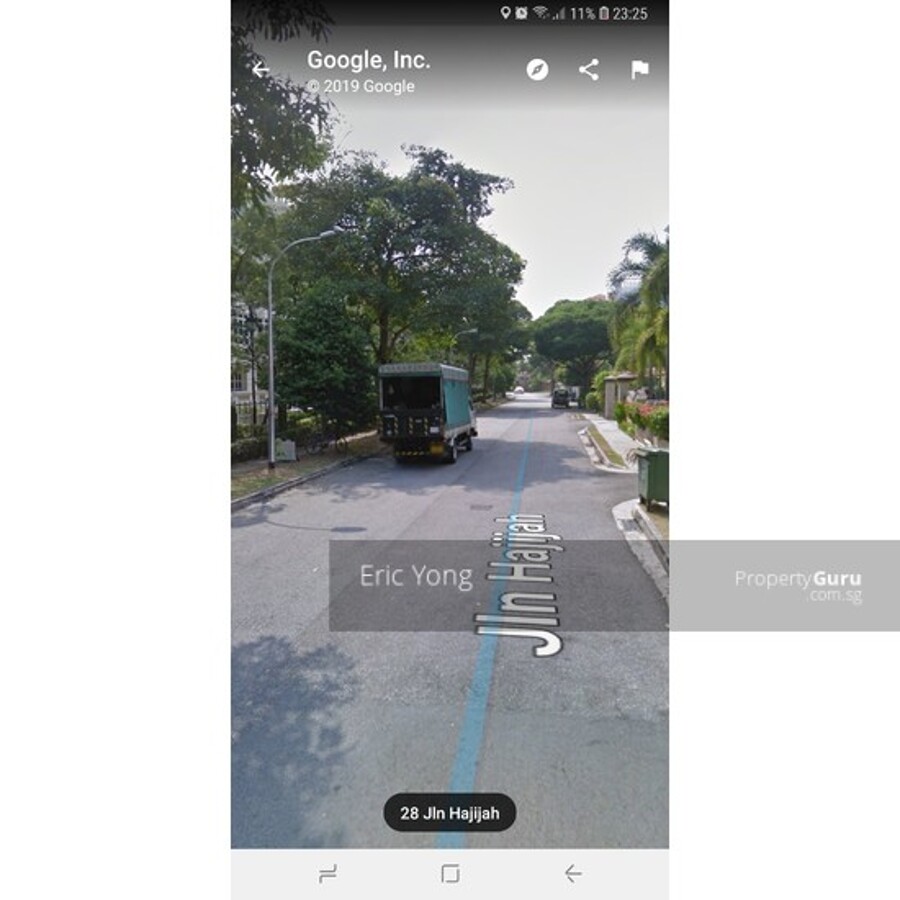This screenshot has width=900, height=900.
Task: Tap the compass icon
Action: (537, 70)
